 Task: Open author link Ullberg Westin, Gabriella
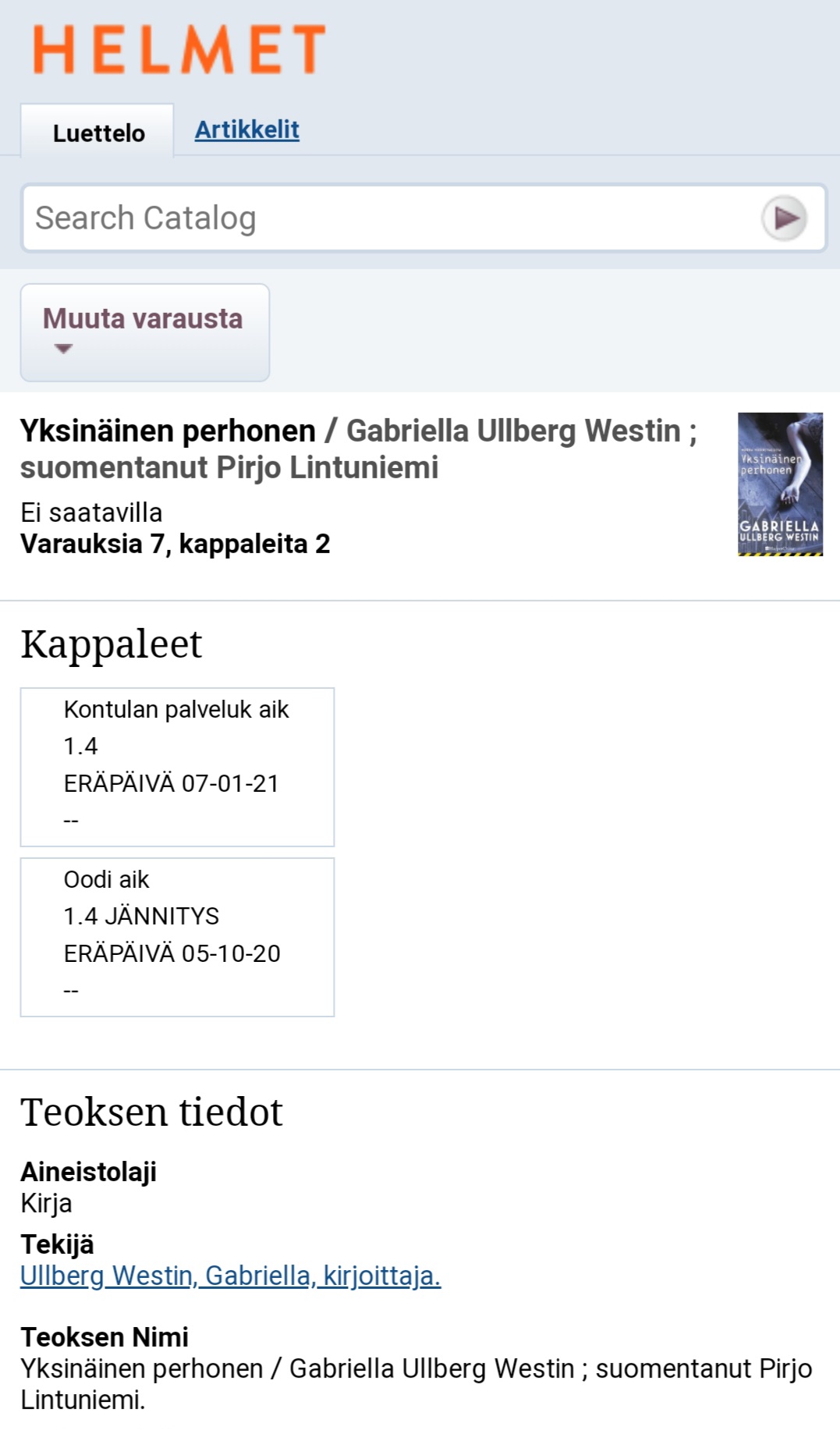click(230, 1276)
